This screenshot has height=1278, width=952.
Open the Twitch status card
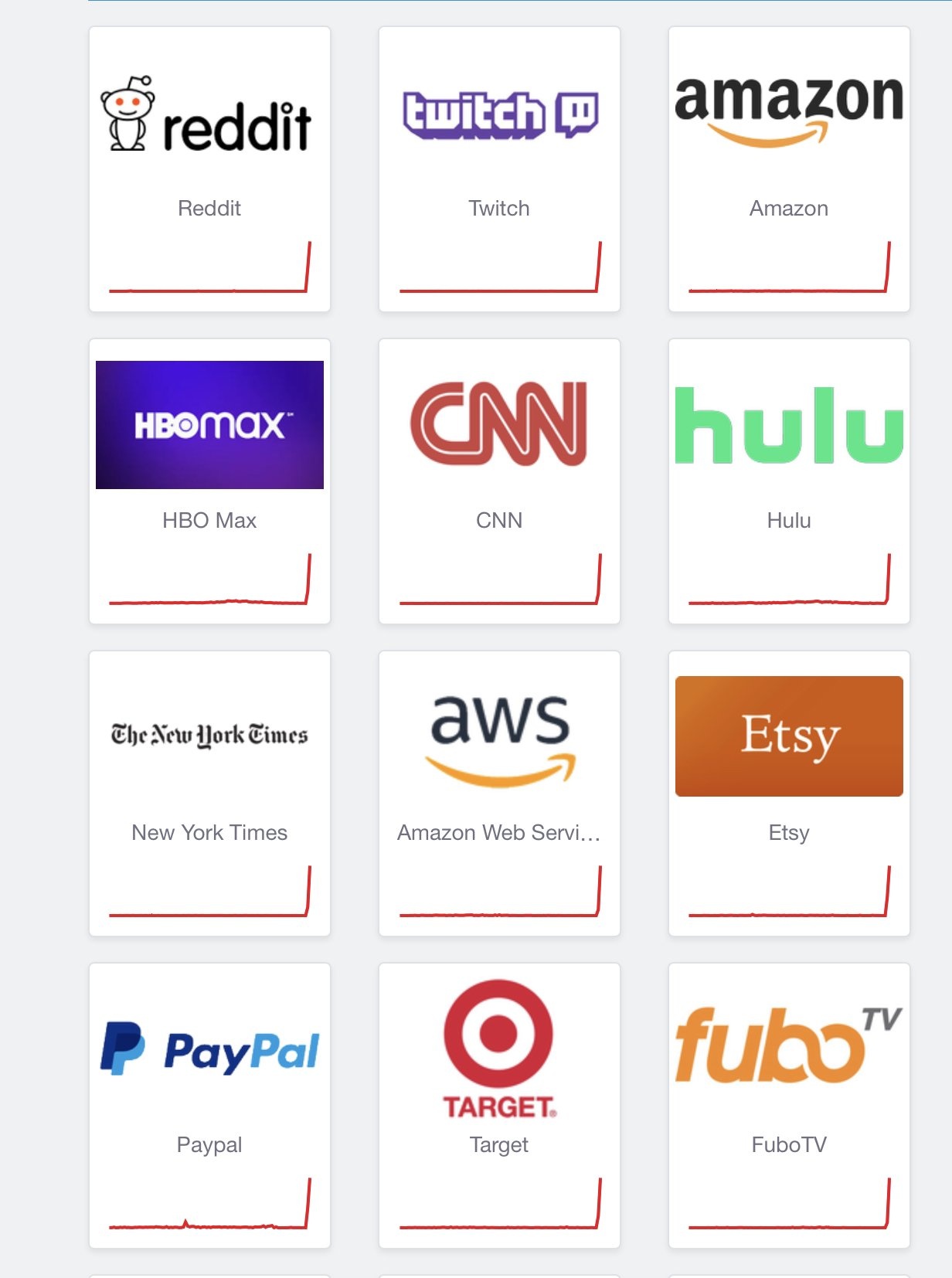pos(499,169)
